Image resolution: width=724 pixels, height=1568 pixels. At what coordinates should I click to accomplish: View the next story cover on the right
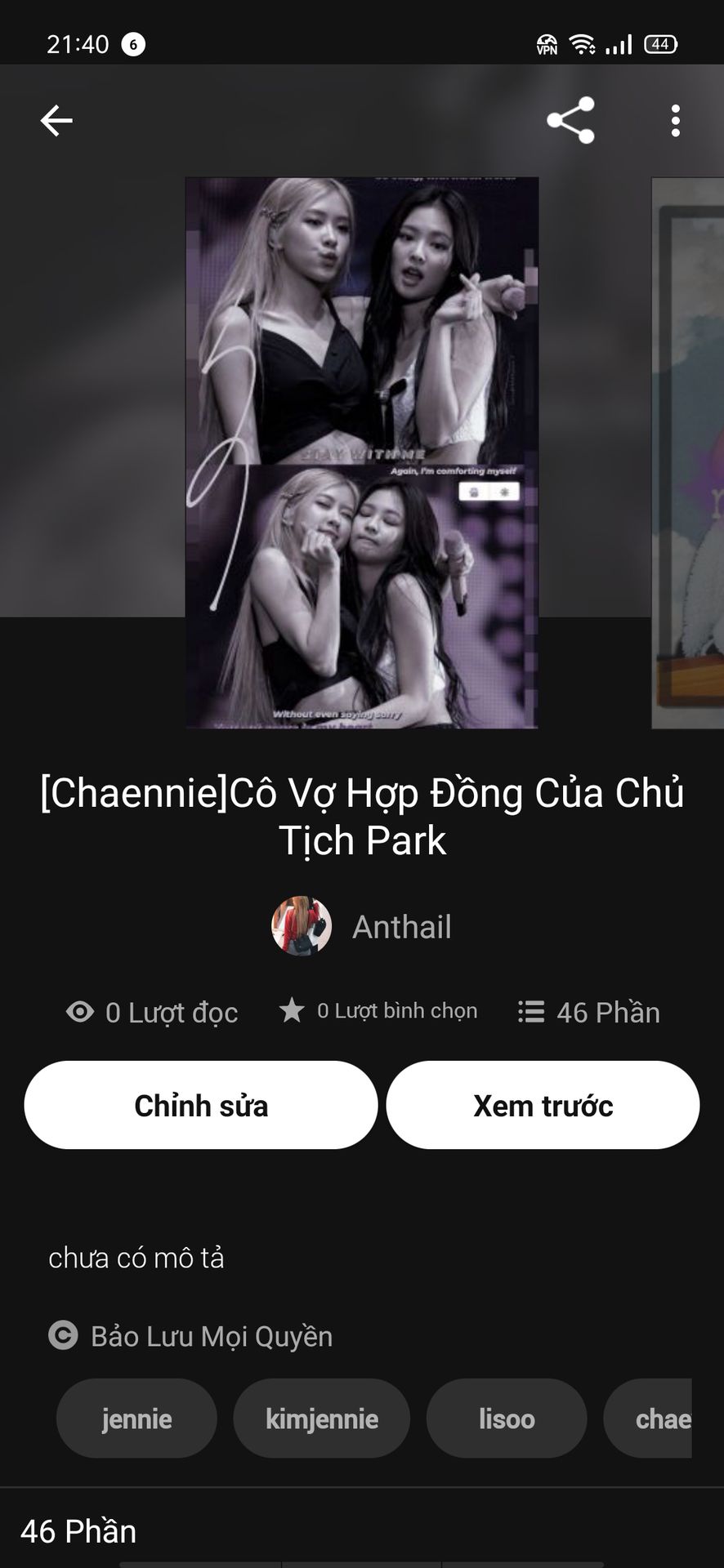689,452
